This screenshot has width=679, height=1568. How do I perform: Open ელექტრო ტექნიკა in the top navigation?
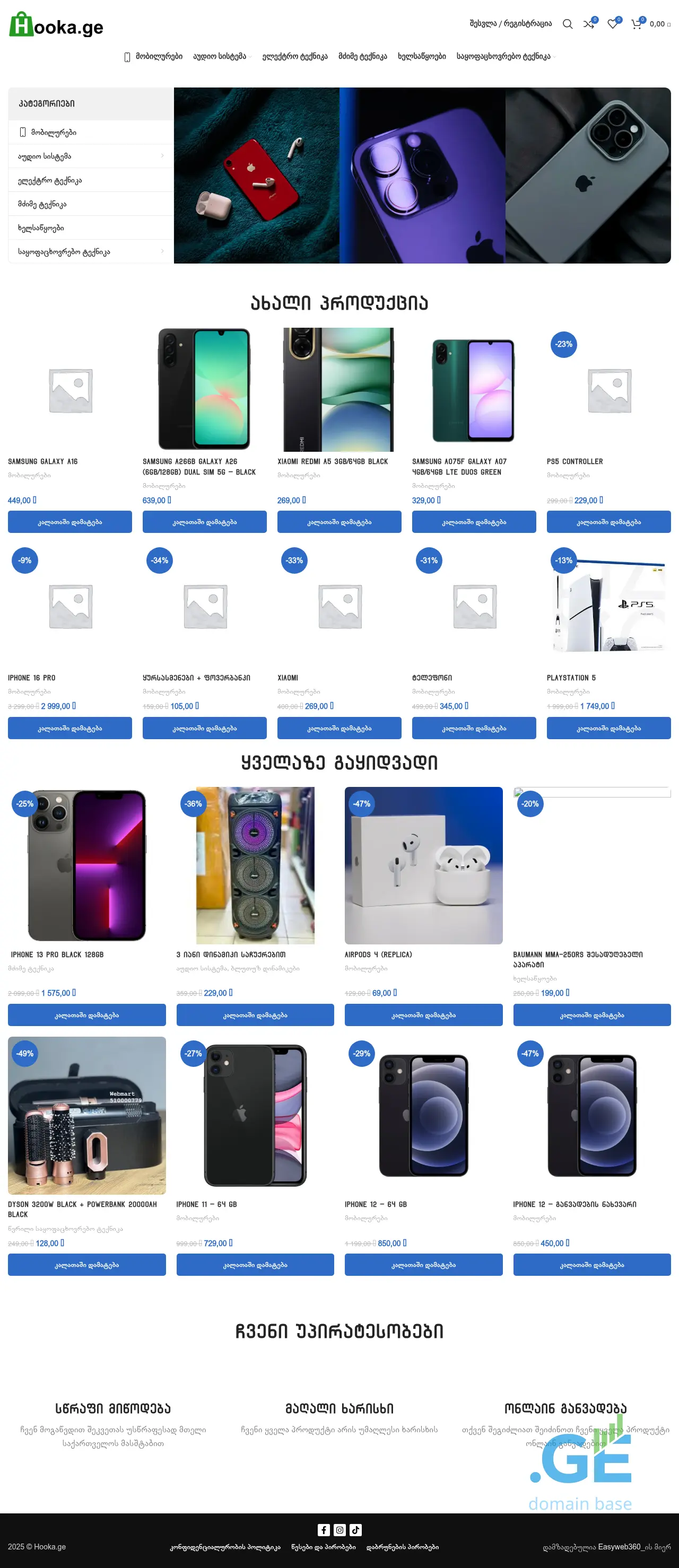295,57
